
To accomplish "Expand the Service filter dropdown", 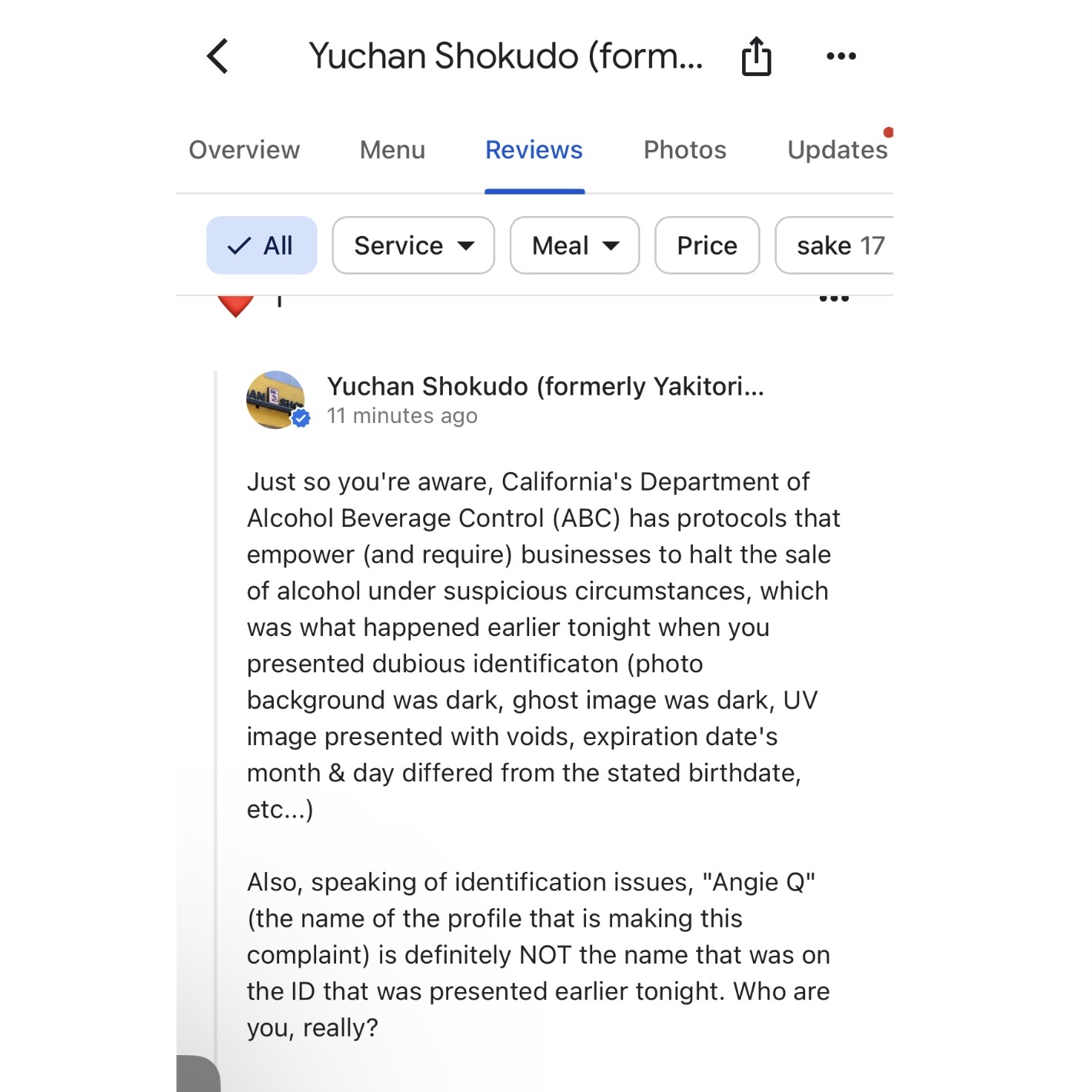I will click(413, 246).
